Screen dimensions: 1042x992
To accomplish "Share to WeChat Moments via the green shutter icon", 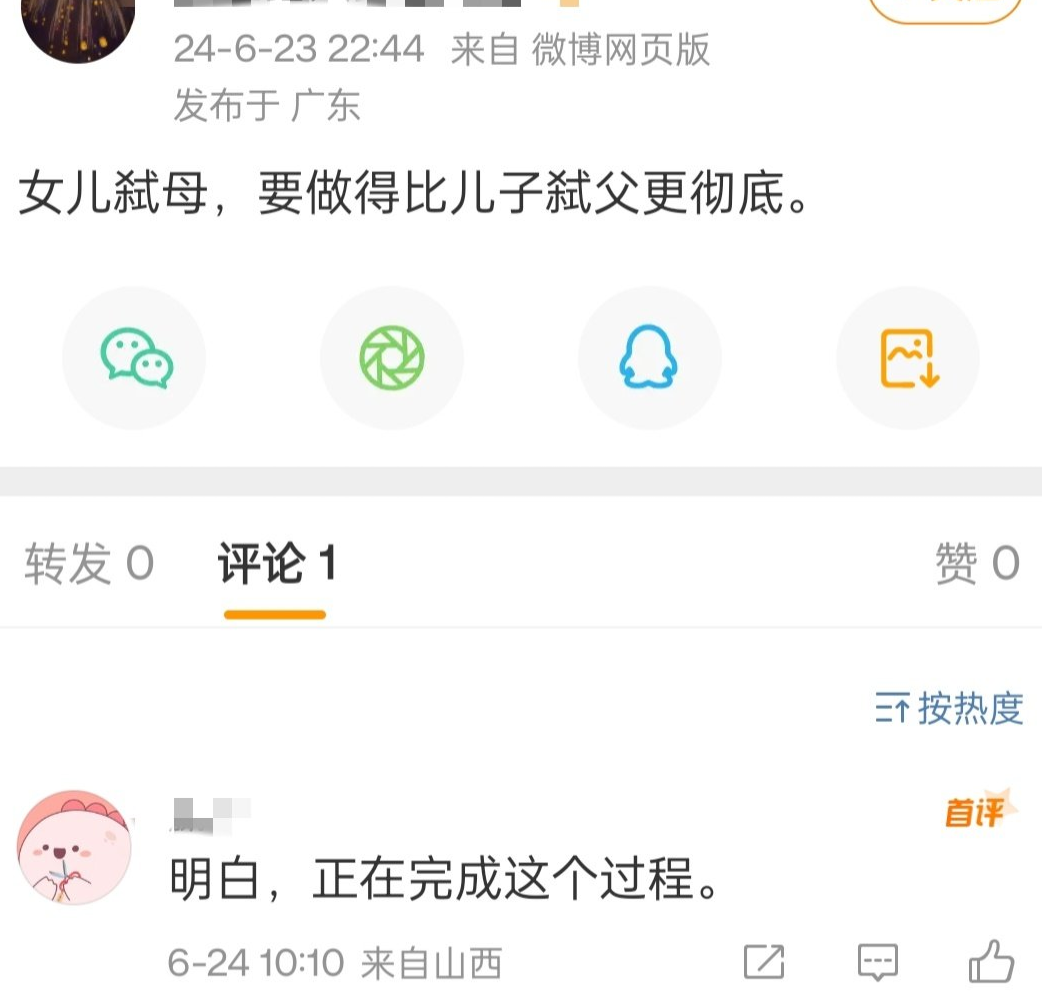I will point(392,358).
